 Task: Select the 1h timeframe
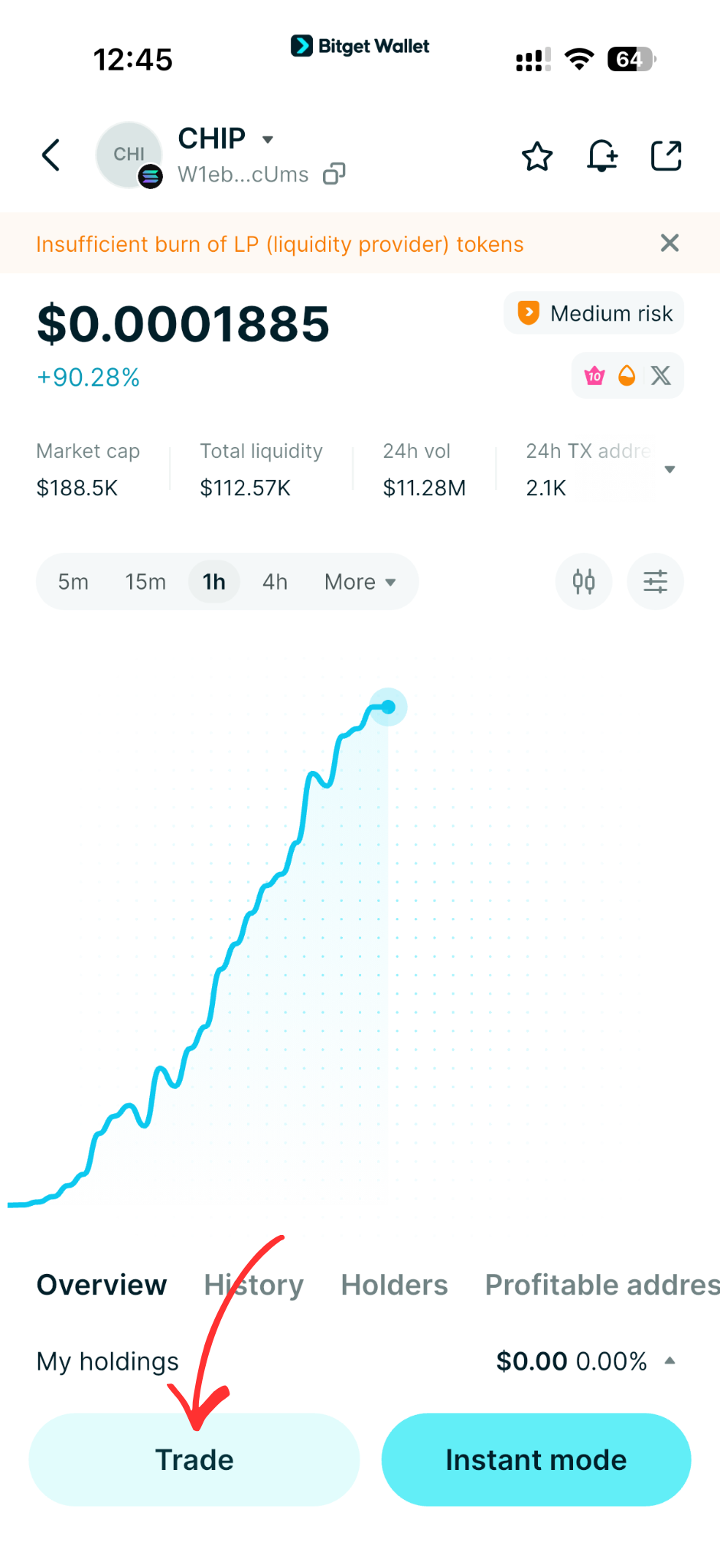tap(213, 582)
